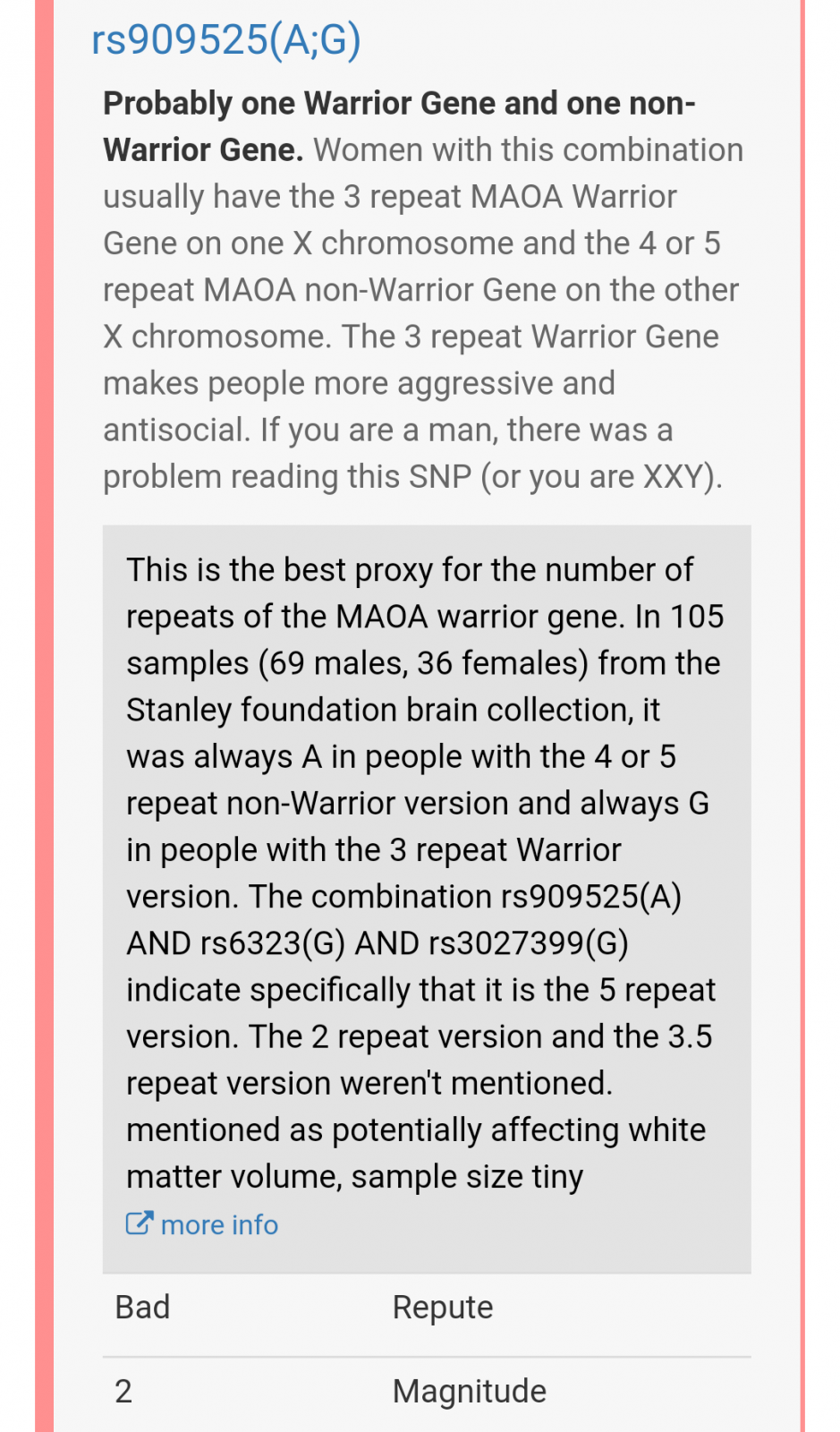The width and height of the screenshot is (840, 1432).
Task: Open the 'more info' external link
Action: 202,1223
